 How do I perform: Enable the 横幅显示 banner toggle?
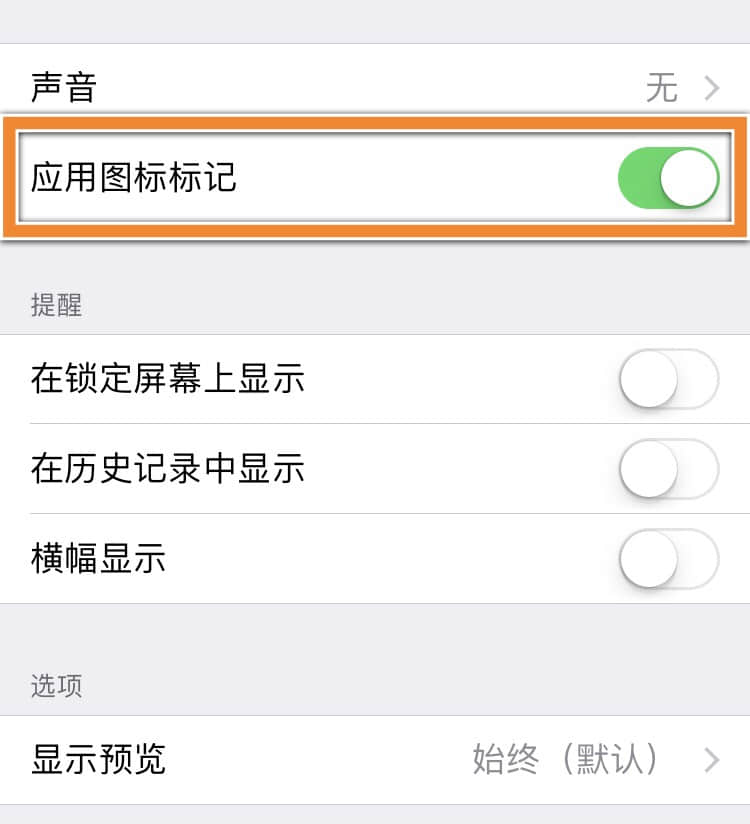pyautogui.click(x=668, y=559)
